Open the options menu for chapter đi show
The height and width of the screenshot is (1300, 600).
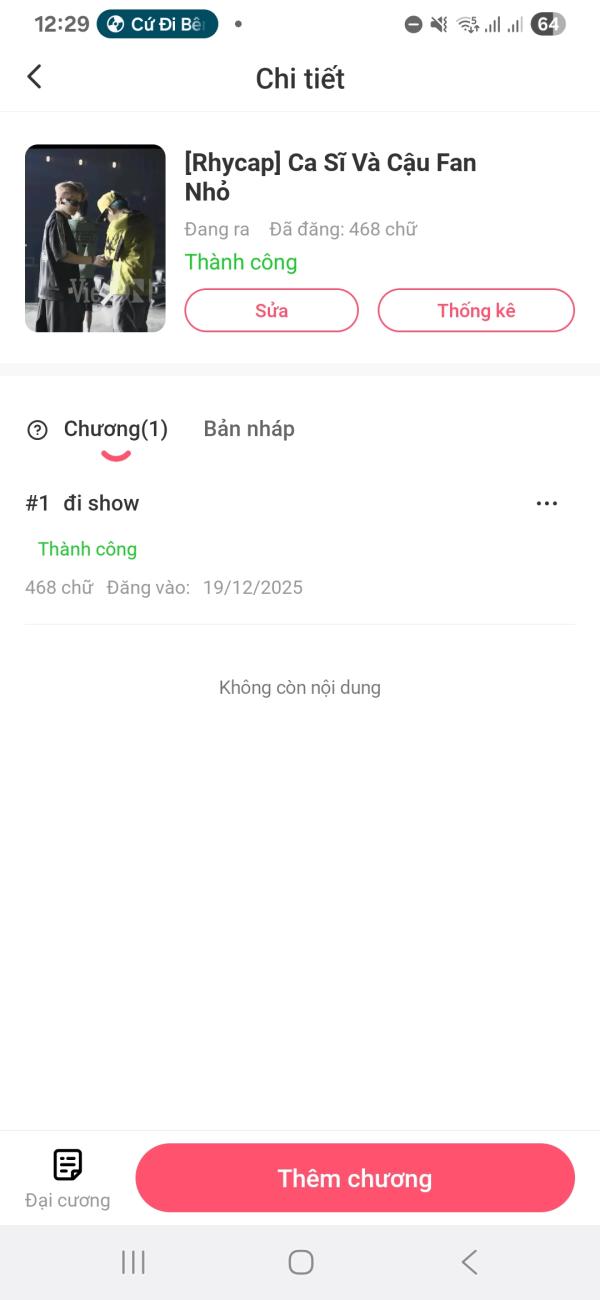(547, 503)
